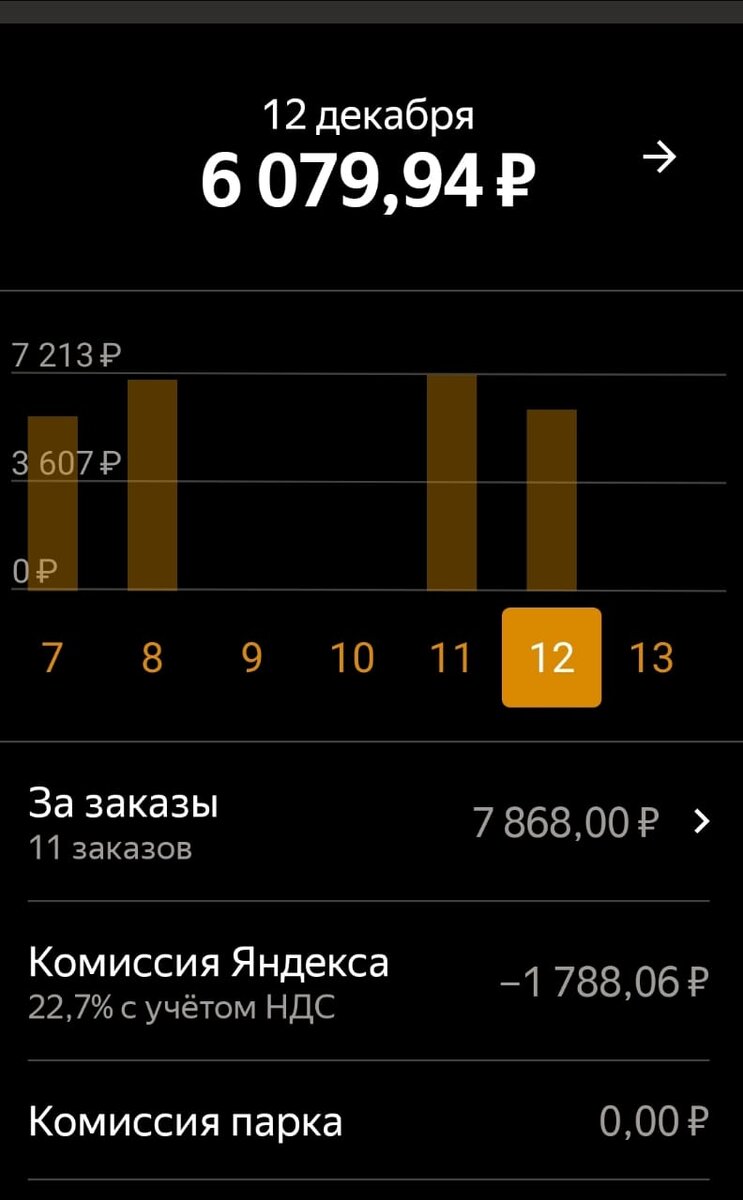This screenshot has height=1200, width=743.
Task: Open the За заказы details row
Action: (370, 822)
